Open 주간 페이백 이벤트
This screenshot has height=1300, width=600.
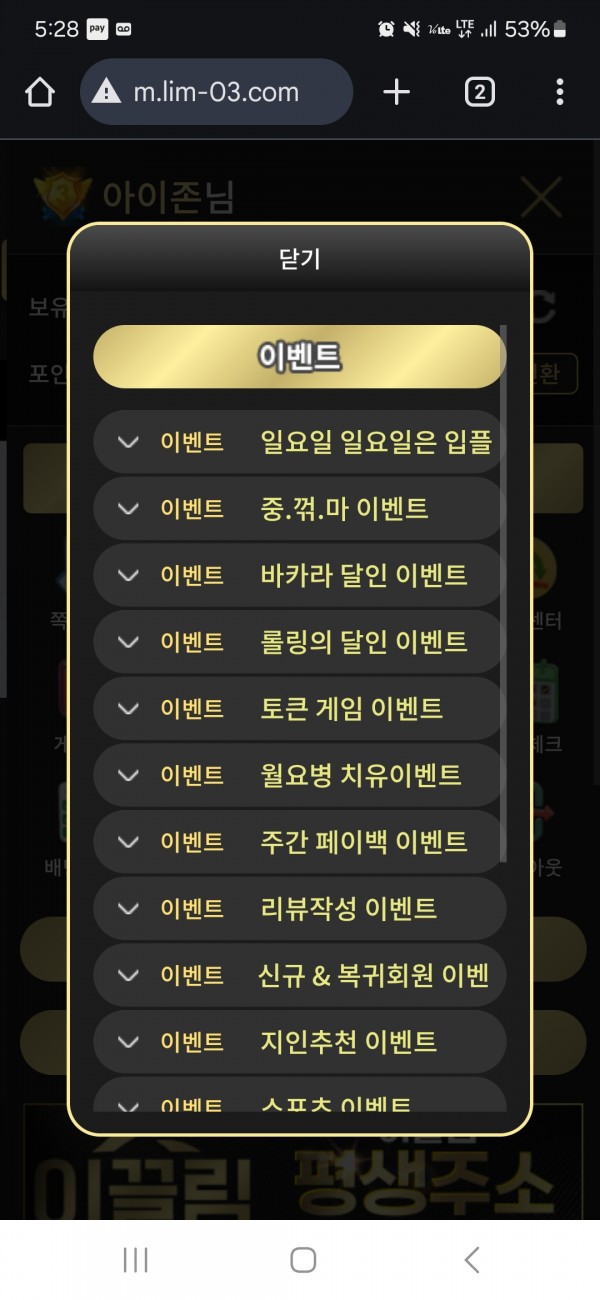[299, 841]
